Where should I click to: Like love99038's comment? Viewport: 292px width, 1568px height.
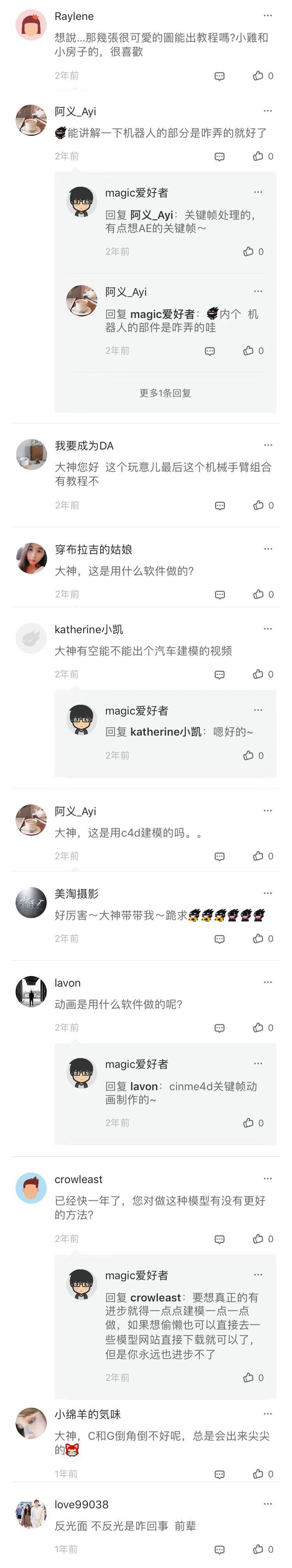pos(259,1549)
